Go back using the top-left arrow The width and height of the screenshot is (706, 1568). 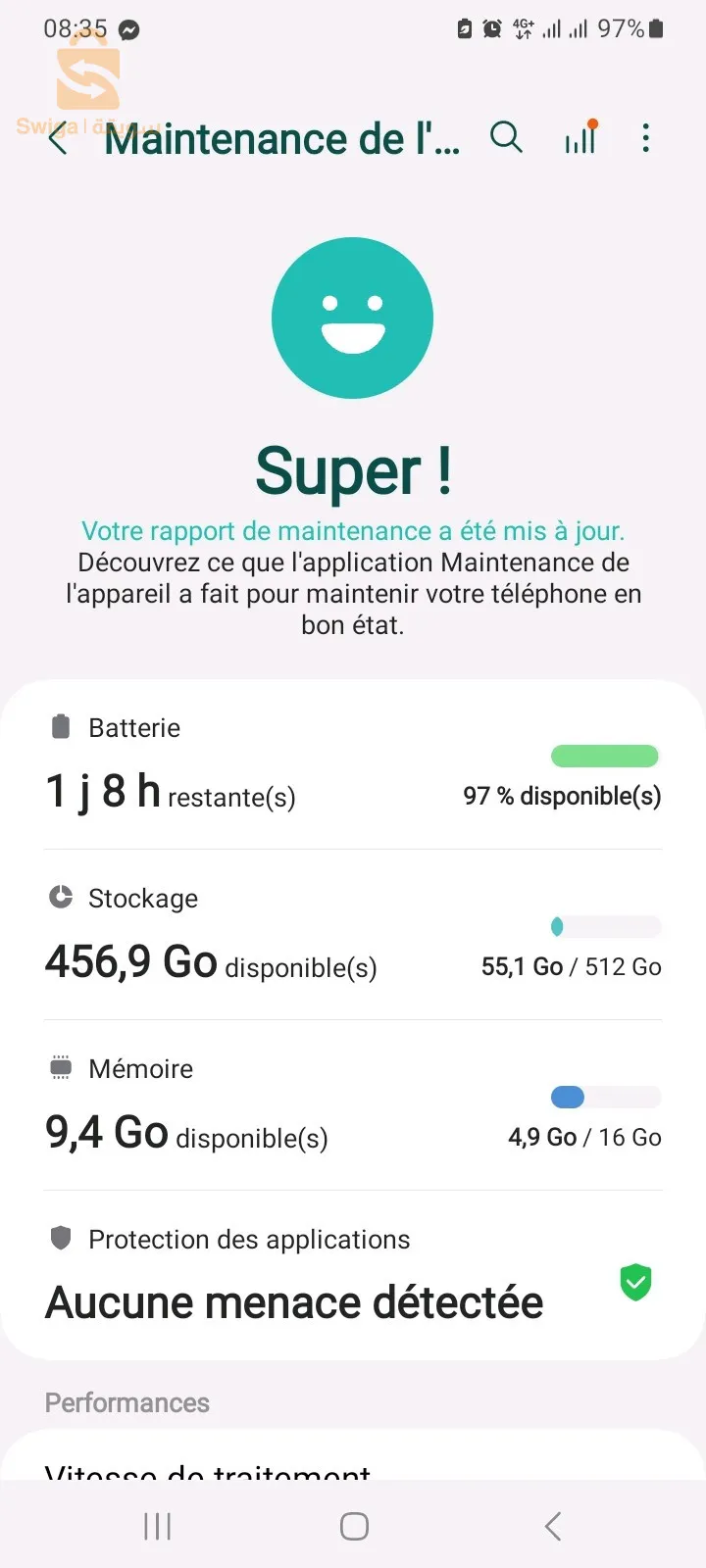(58, 139)
